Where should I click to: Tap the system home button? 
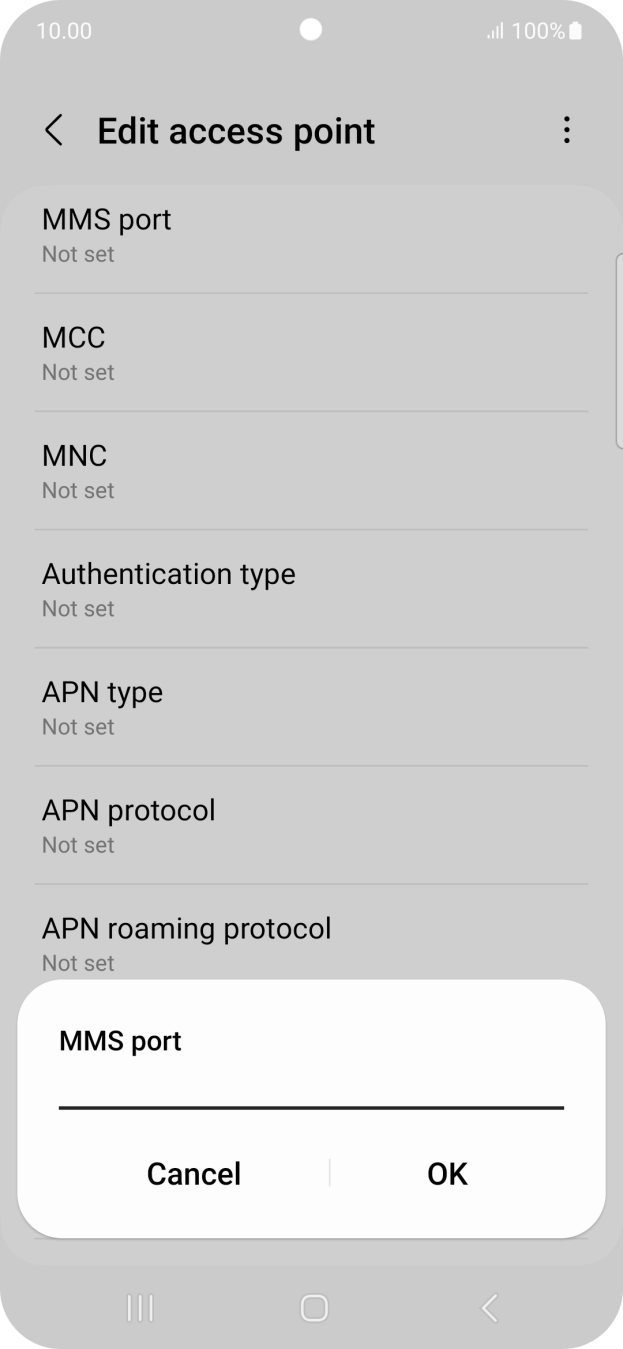pyautogui.click(x=314, y=1307)
